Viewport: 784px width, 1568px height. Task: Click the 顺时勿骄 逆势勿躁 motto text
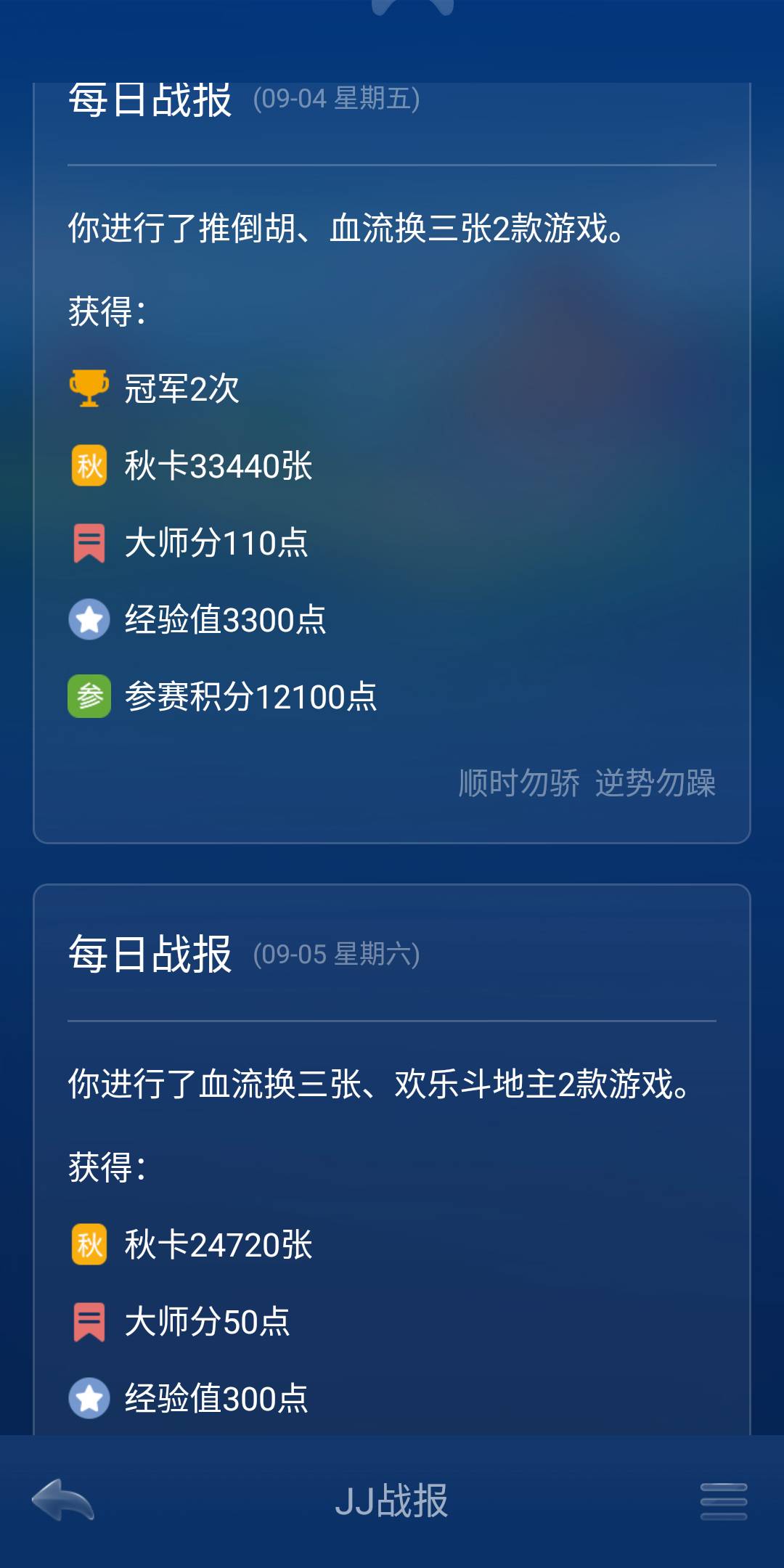coord(587,784)
